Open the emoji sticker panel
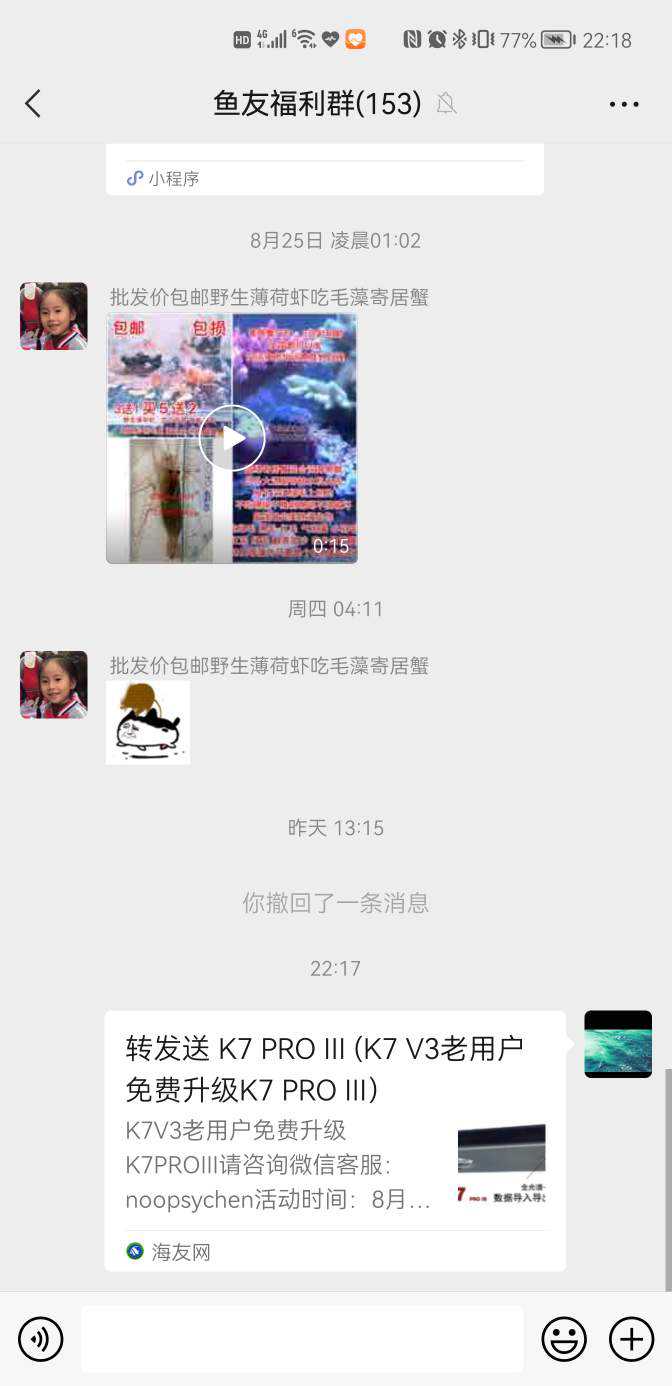Image resolution: width=672 pixels, height=1386 pixels. [564, 1339]
